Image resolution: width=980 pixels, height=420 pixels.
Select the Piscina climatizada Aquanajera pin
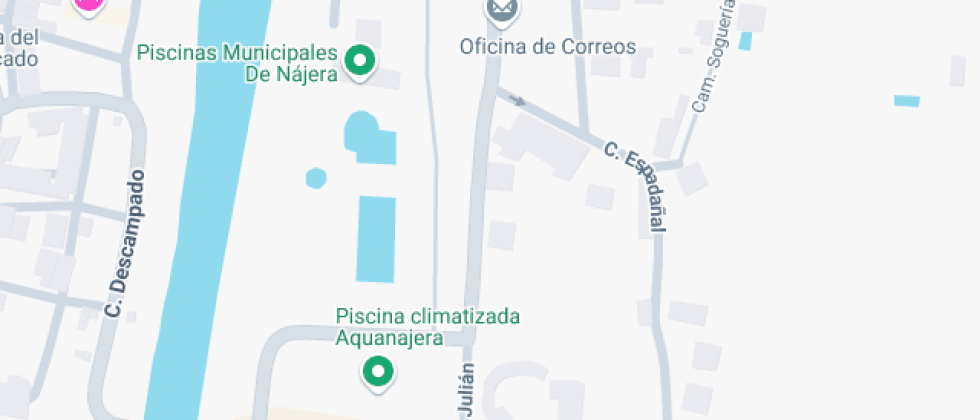click(x=377, y=372)
